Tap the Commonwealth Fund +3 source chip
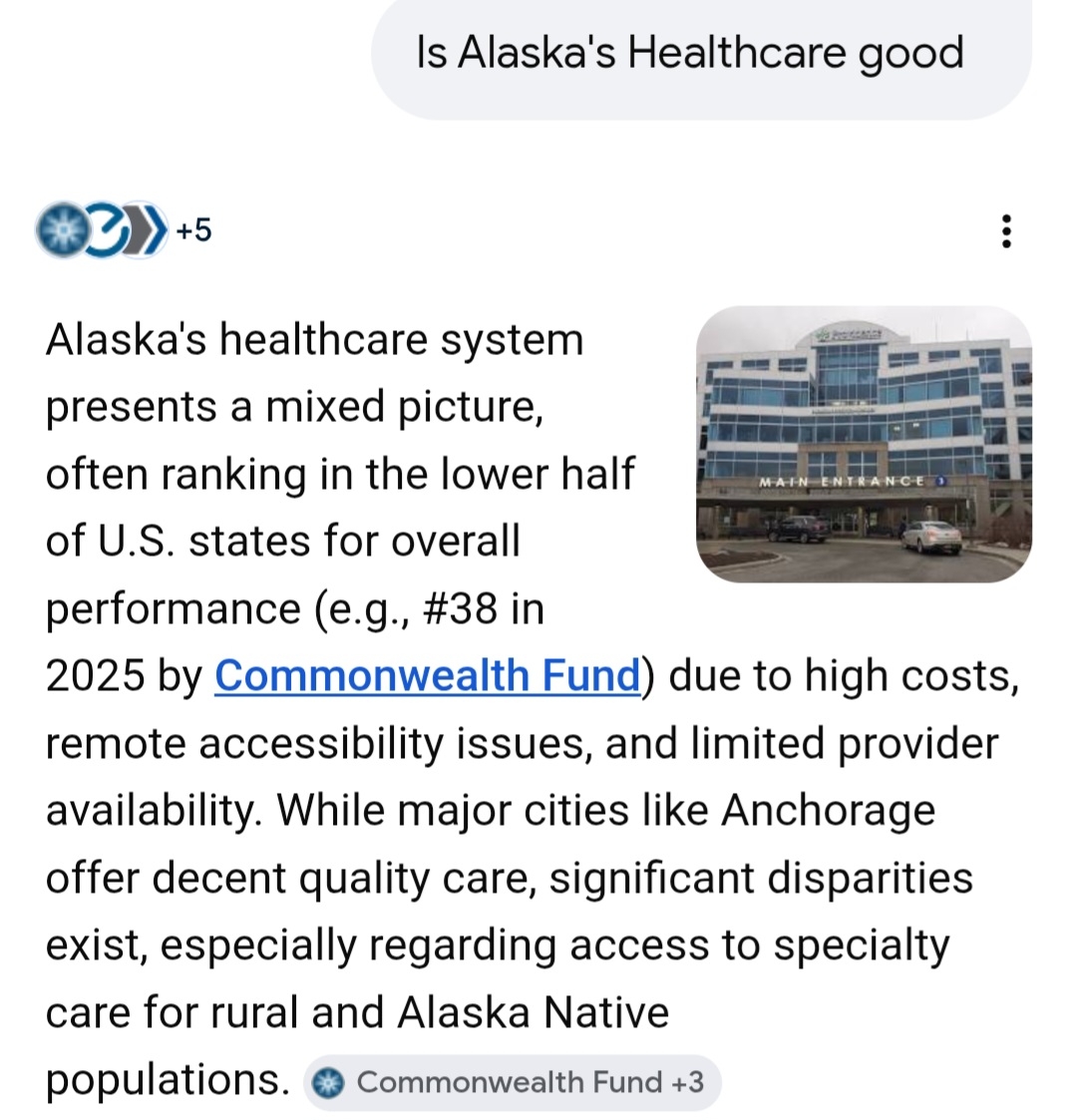1072x1120 pixels. click(512, 1082)
